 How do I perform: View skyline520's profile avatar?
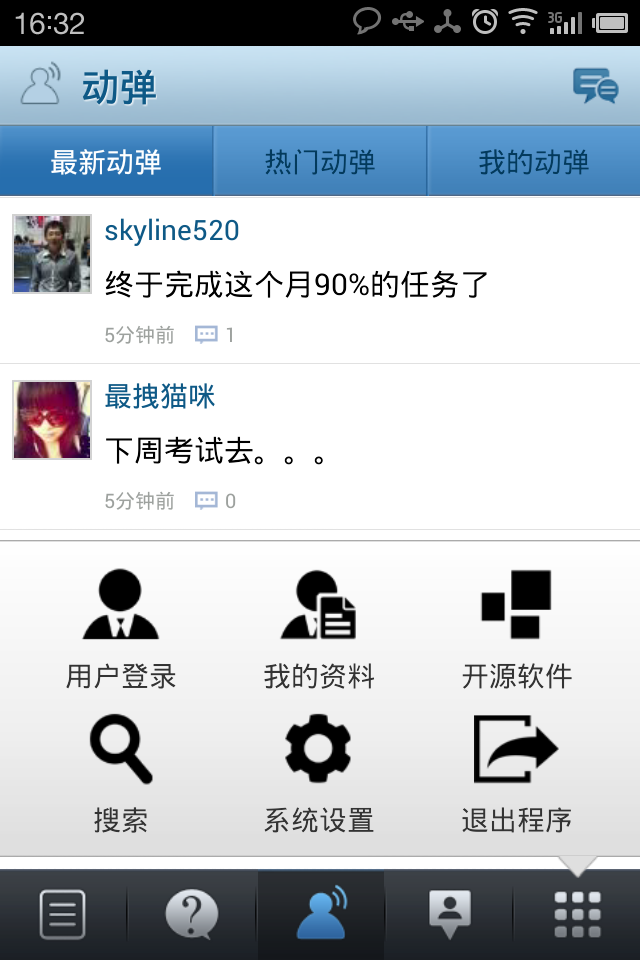click(52, 254)
